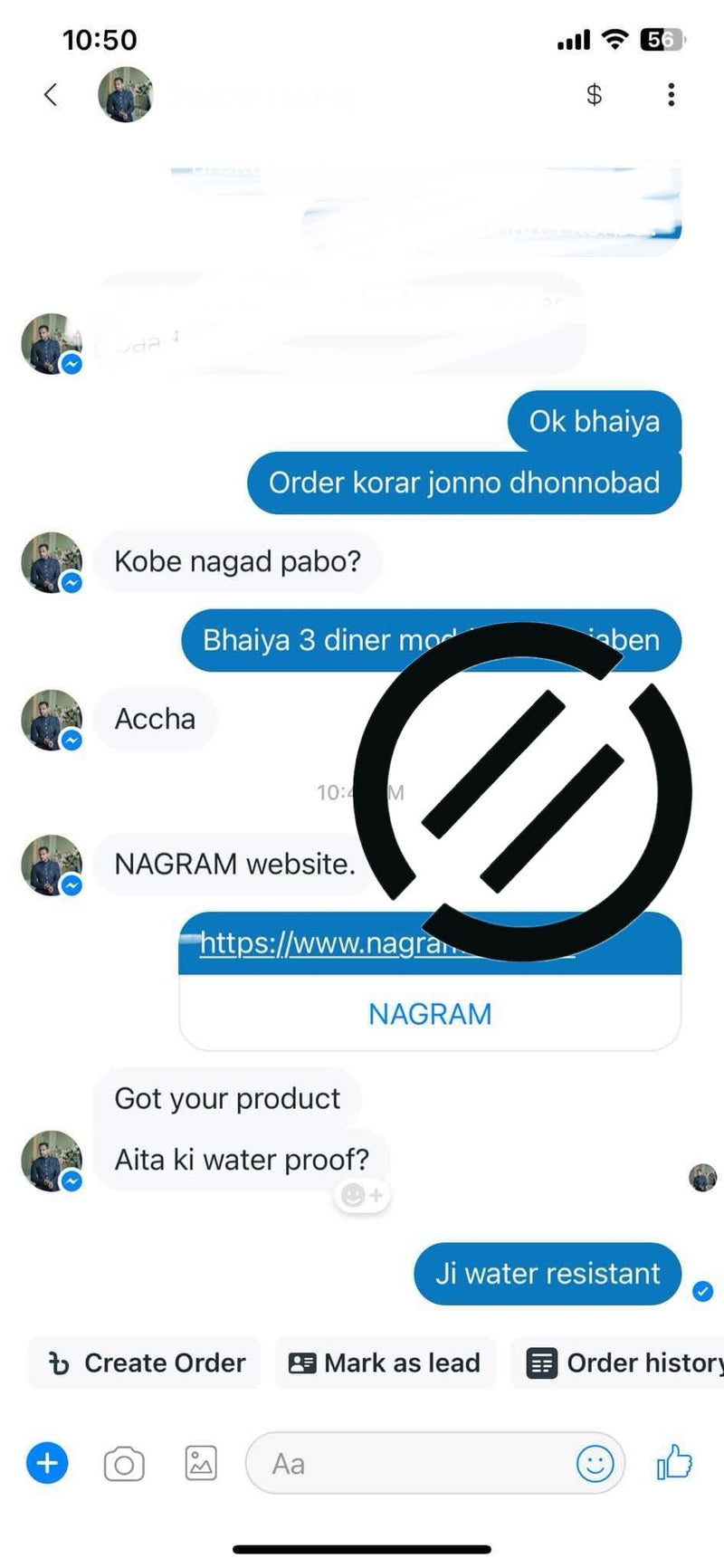
Task: Open the camera
Action: (124, 1464)
